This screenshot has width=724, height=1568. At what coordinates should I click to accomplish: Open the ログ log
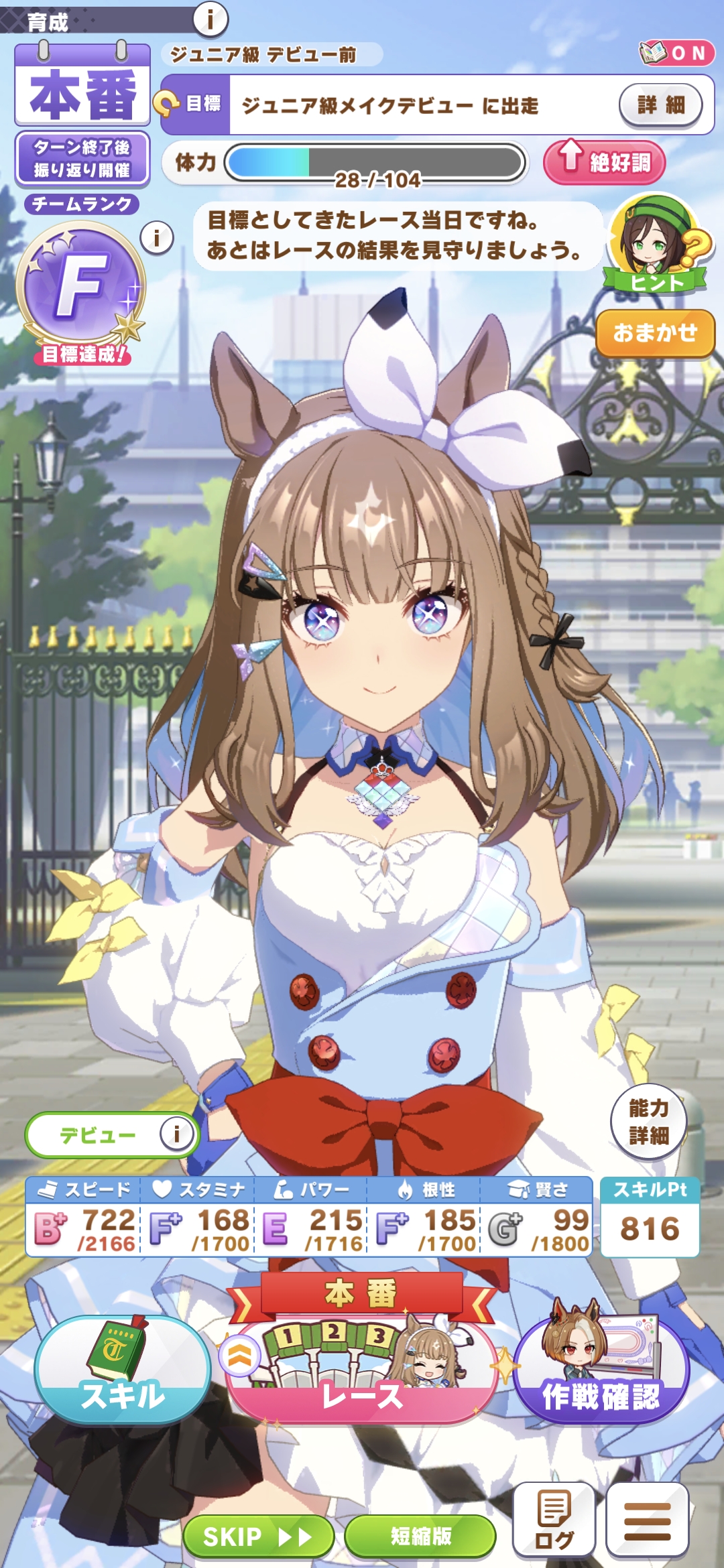tap(554, 1520)
